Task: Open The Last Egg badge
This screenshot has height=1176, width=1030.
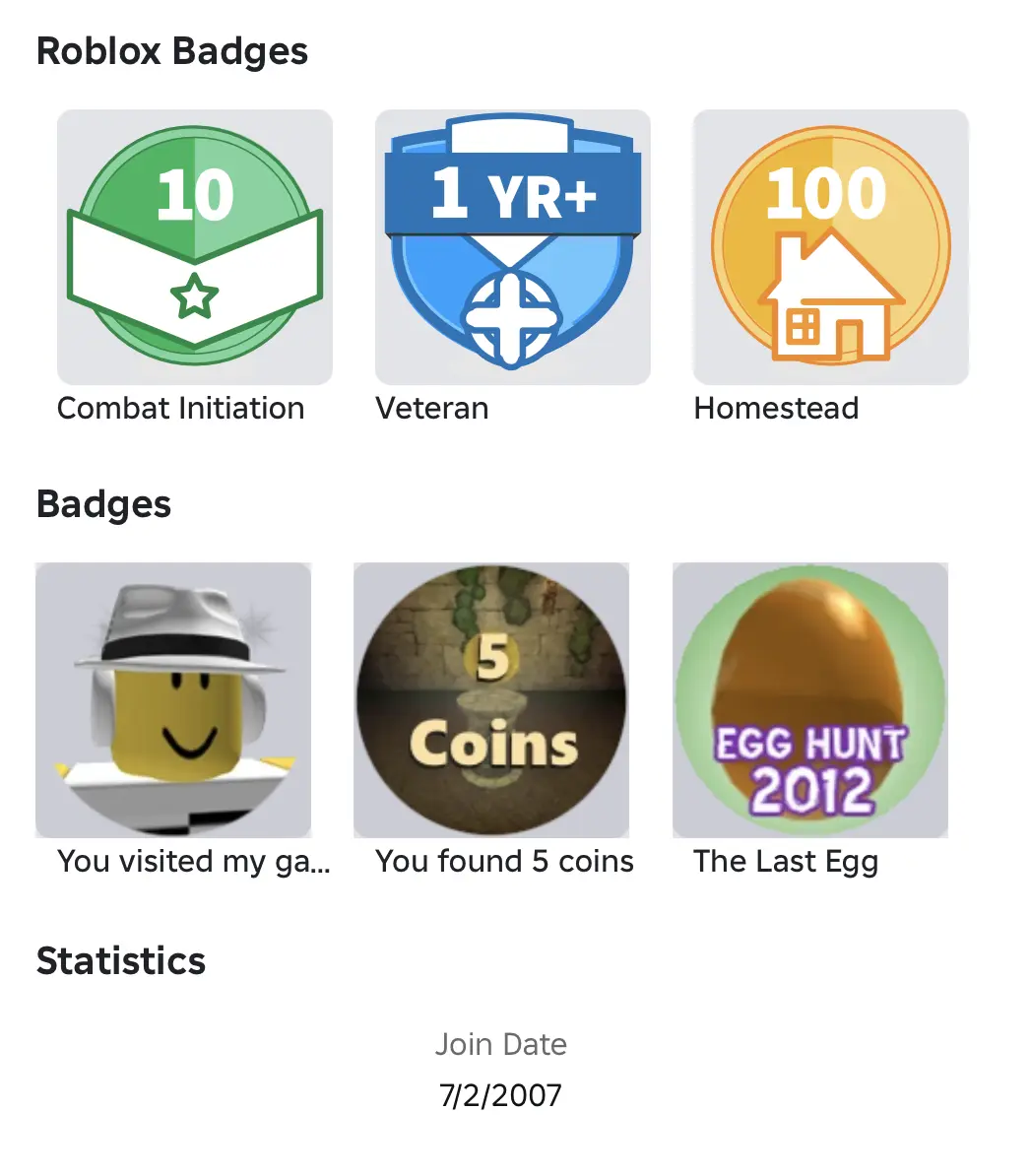Action: 809,700
